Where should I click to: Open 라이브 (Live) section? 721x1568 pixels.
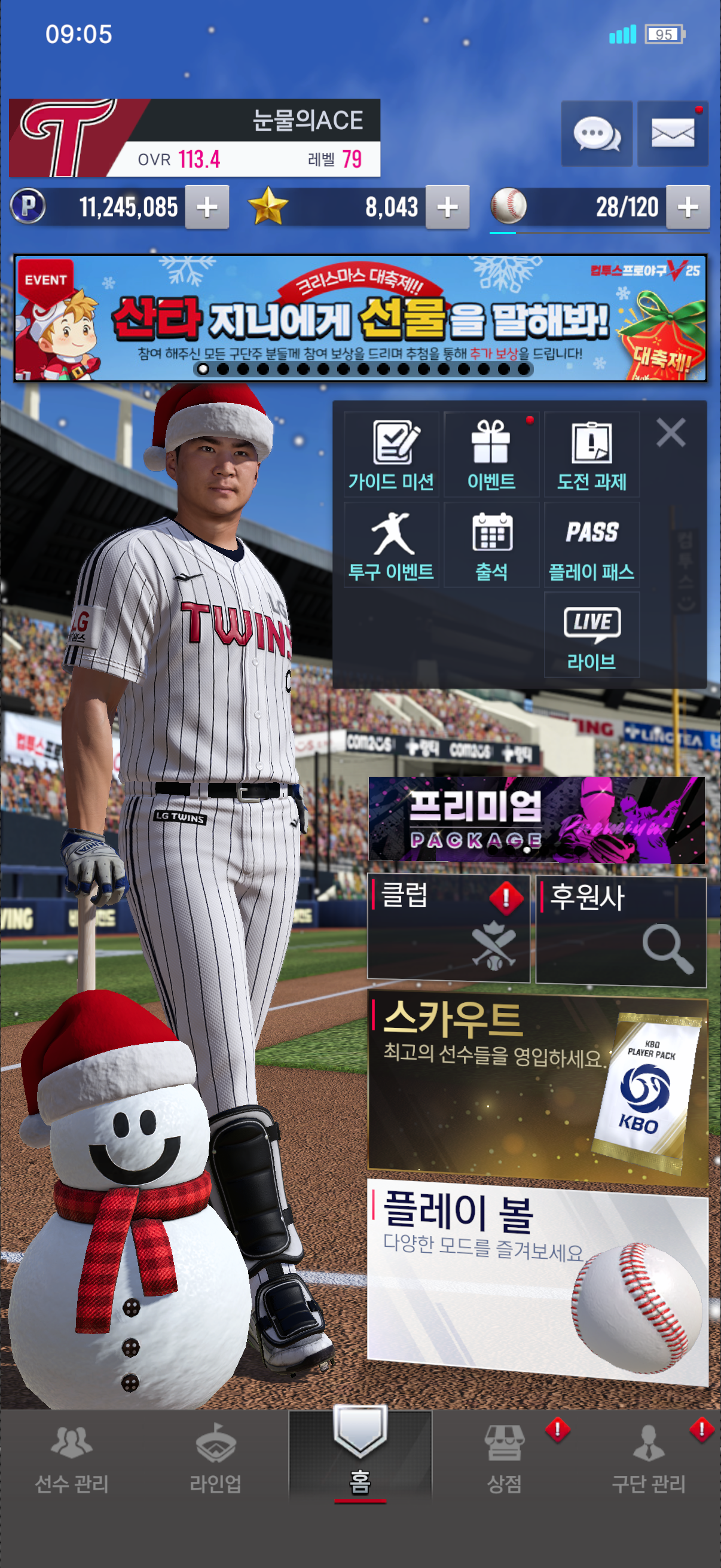click(x=591, y=634)
